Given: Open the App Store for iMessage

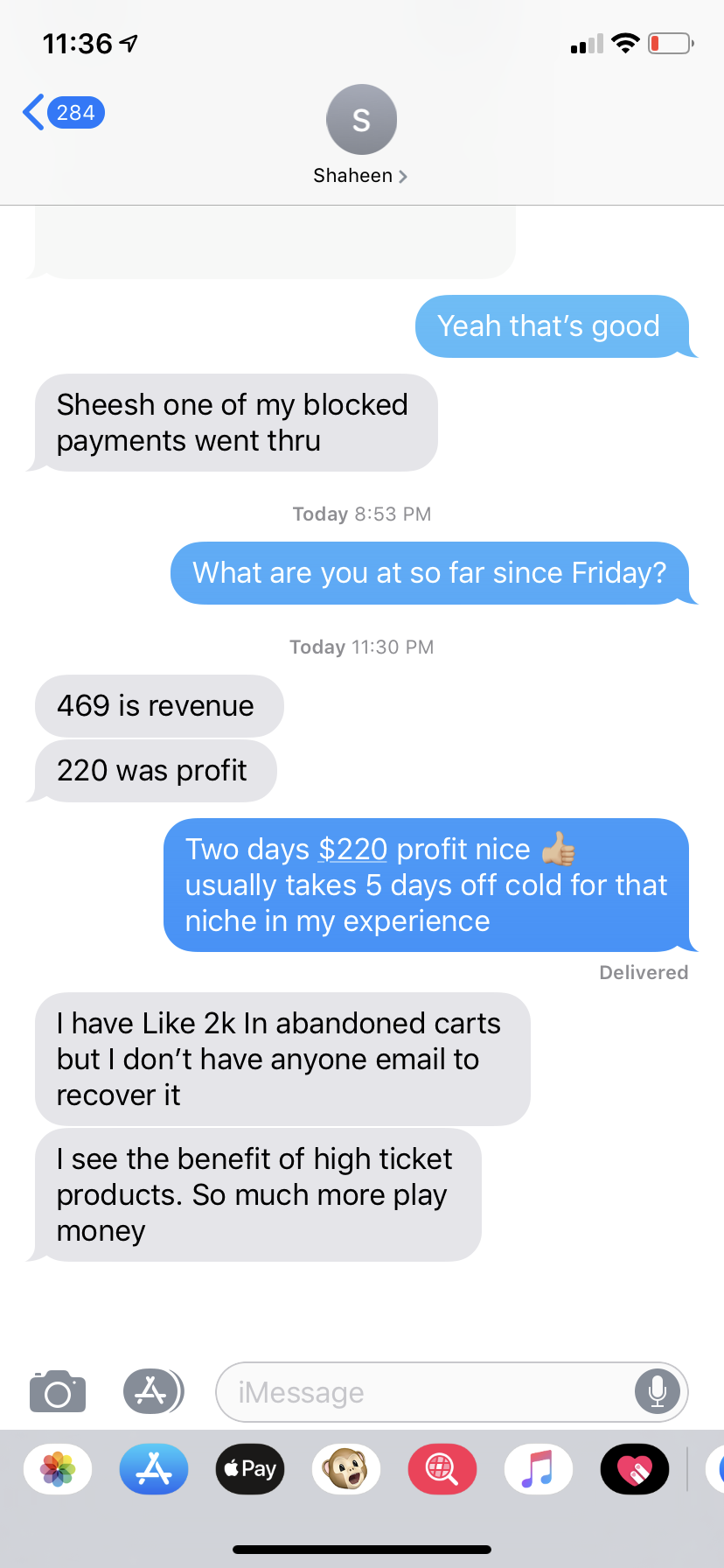Looking at the screenshot, I should [x=154, y=1469].
